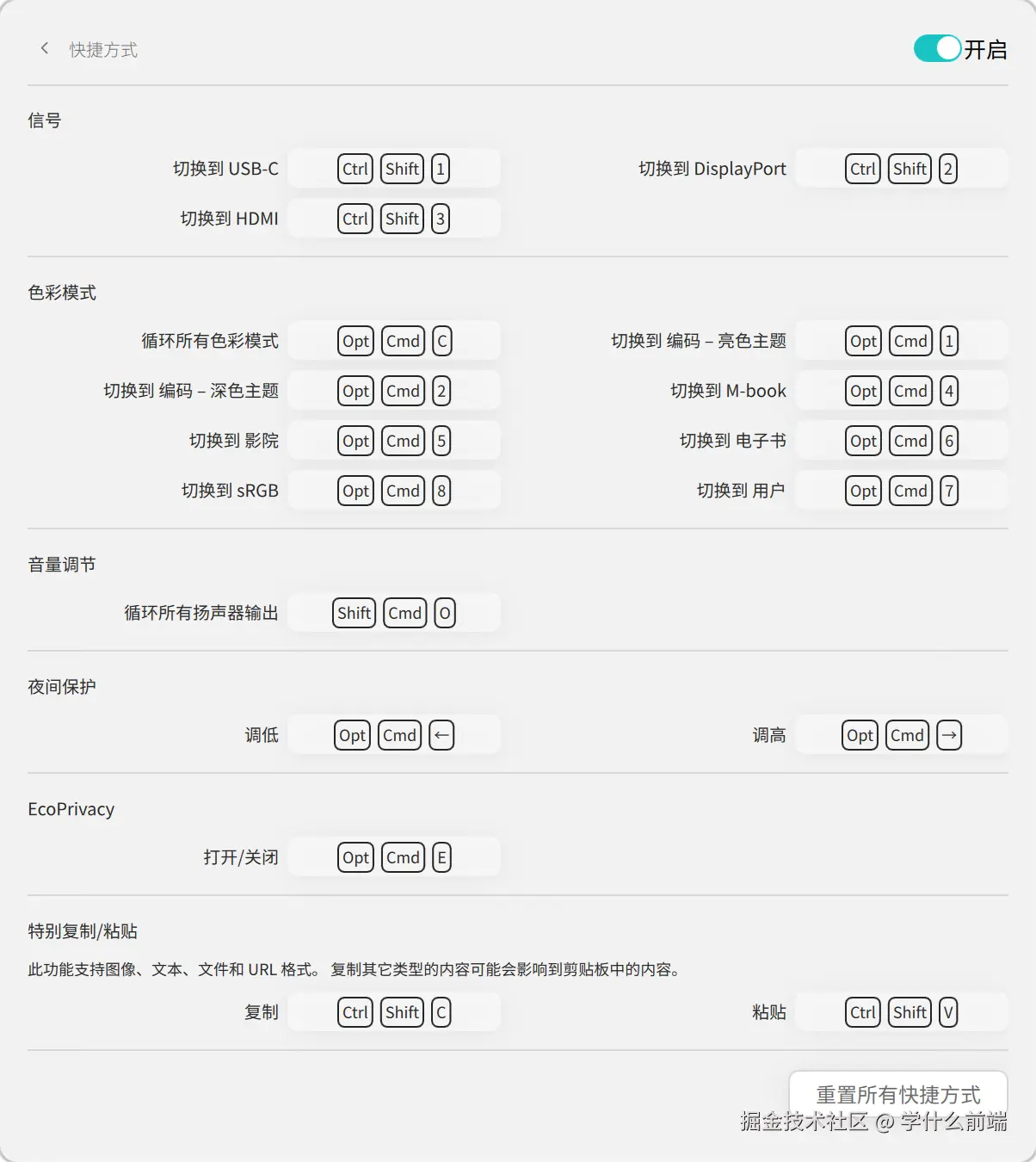Edit the 夜间保护 调高 shortcut field
The height and width of the screenshot is (1162, 1036).
(x=901, y=735)
